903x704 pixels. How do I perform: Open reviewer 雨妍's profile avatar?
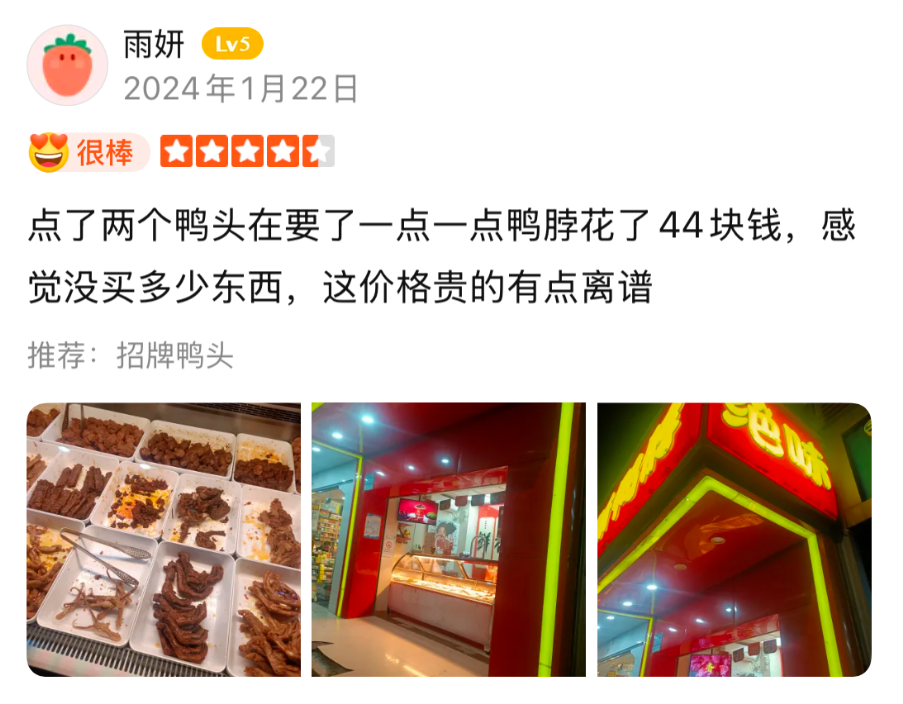click(66, 65)
